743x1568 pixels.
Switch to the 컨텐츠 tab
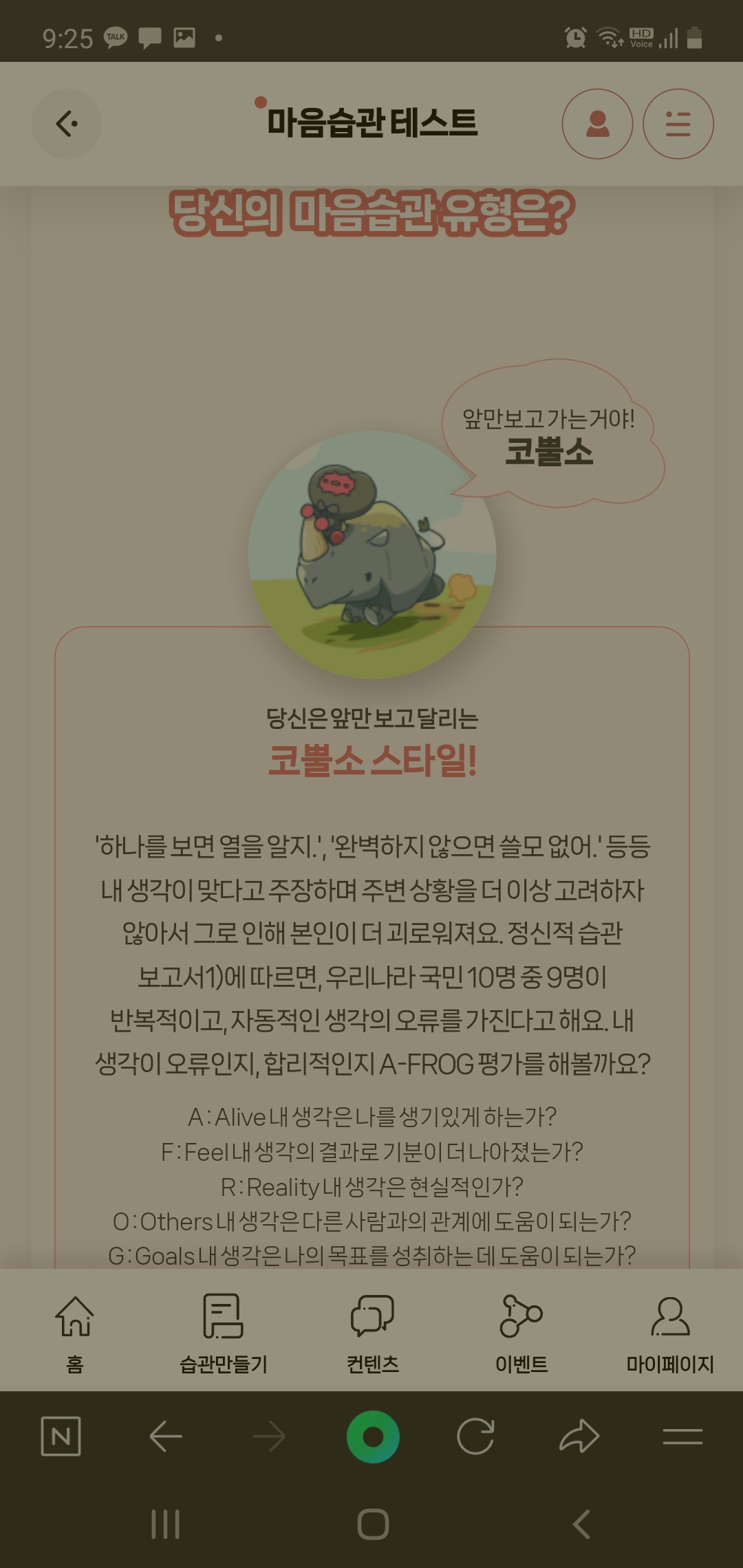[372, 1333]
